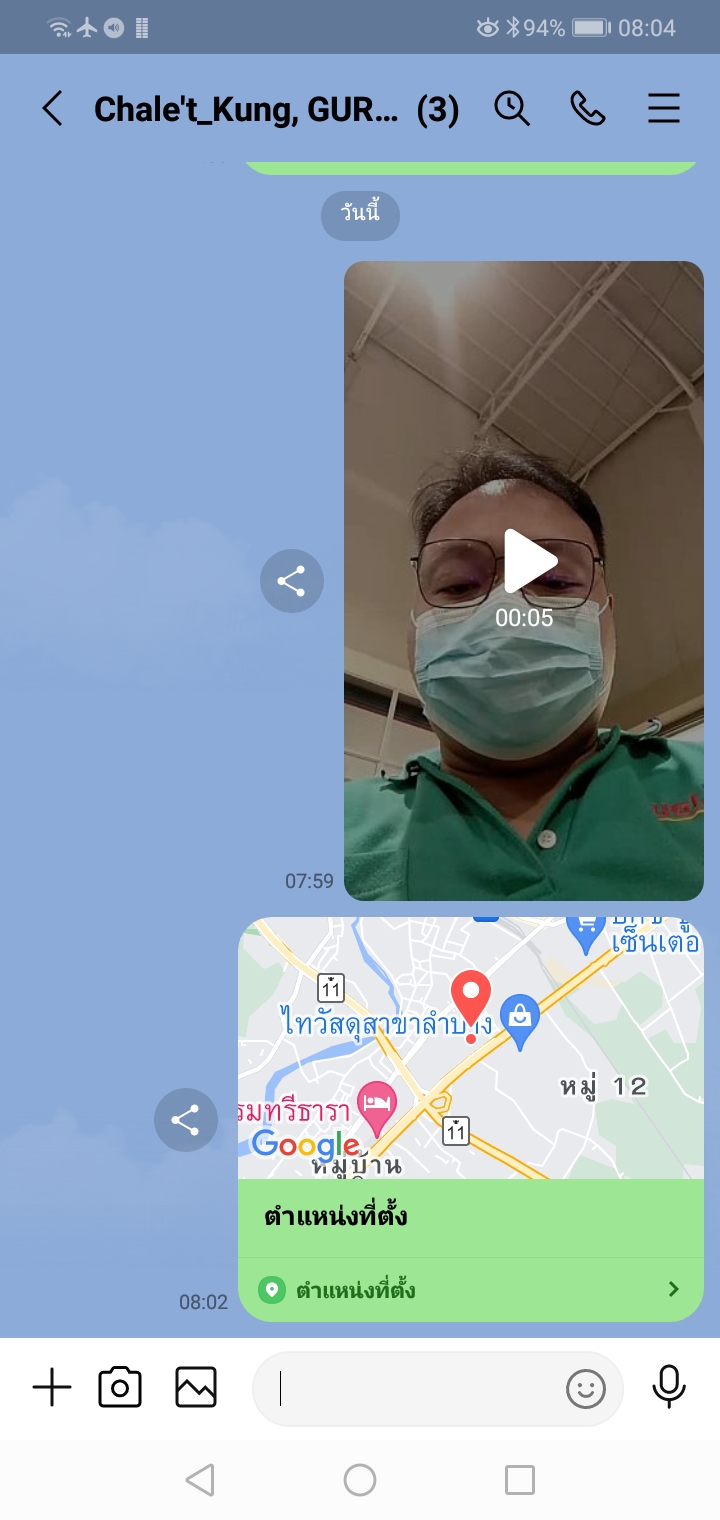This screenshot has height=1520, width=720.
Task: Open the emoji and sticker picker
Action: (586, 1388)
